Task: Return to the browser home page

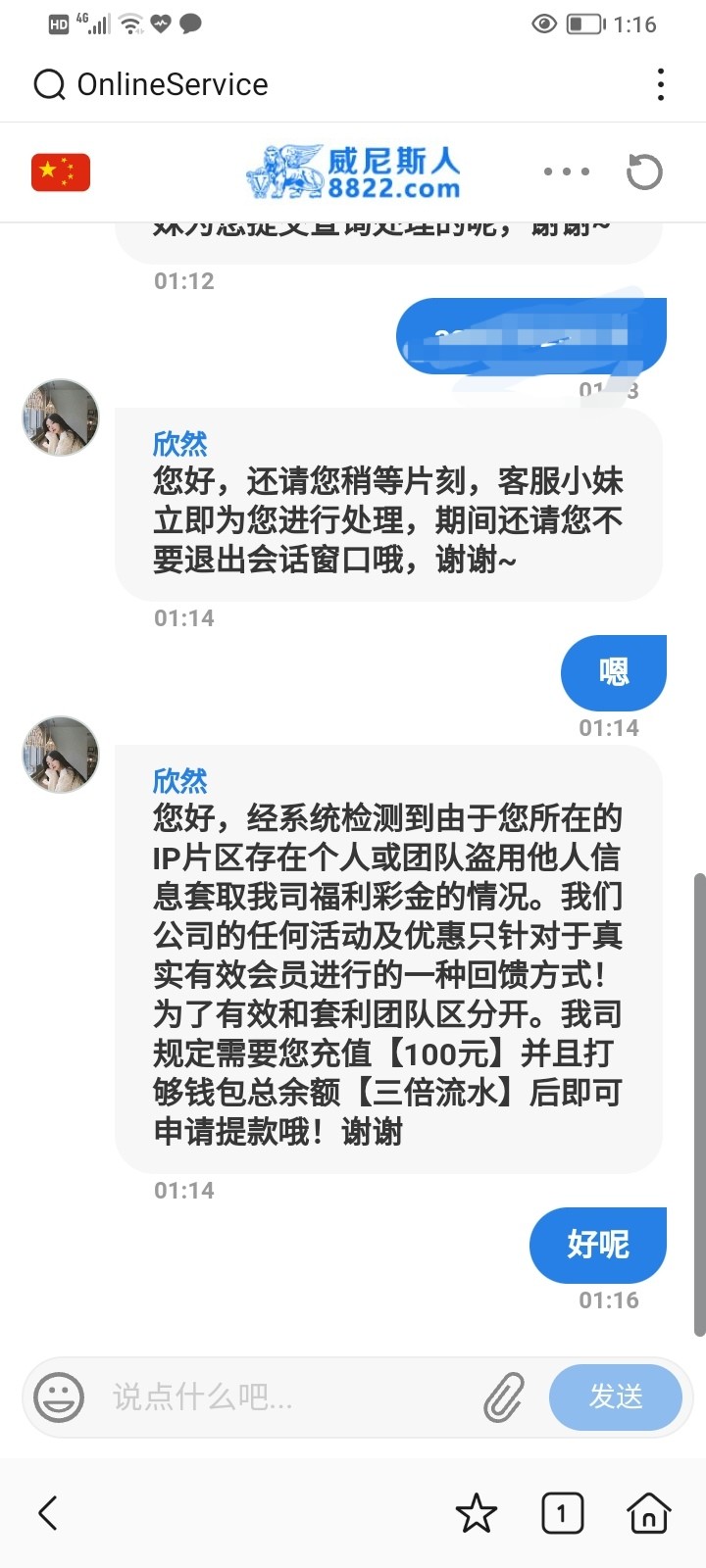Action: coord(648,1513)
